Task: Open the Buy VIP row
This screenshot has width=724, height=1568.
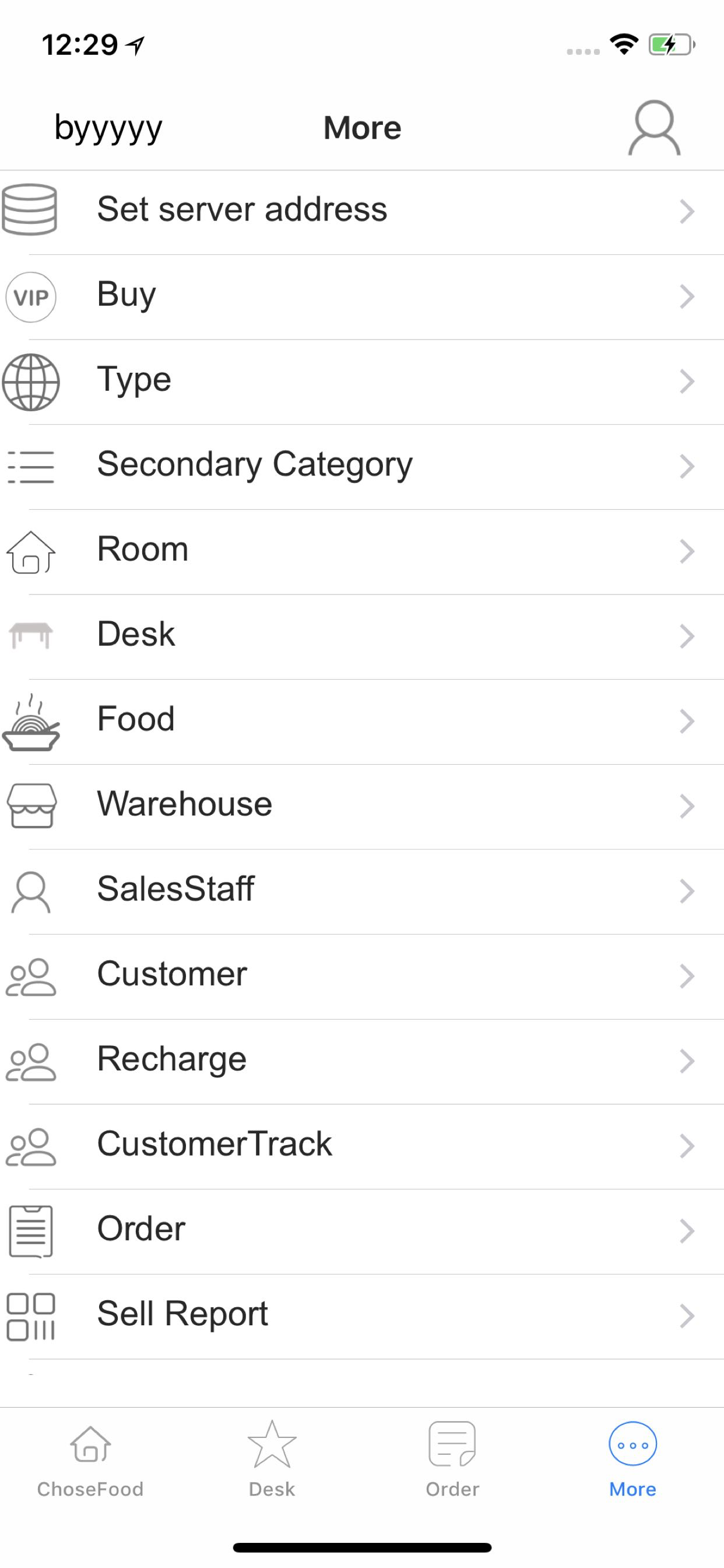Action: click(362, 297)
